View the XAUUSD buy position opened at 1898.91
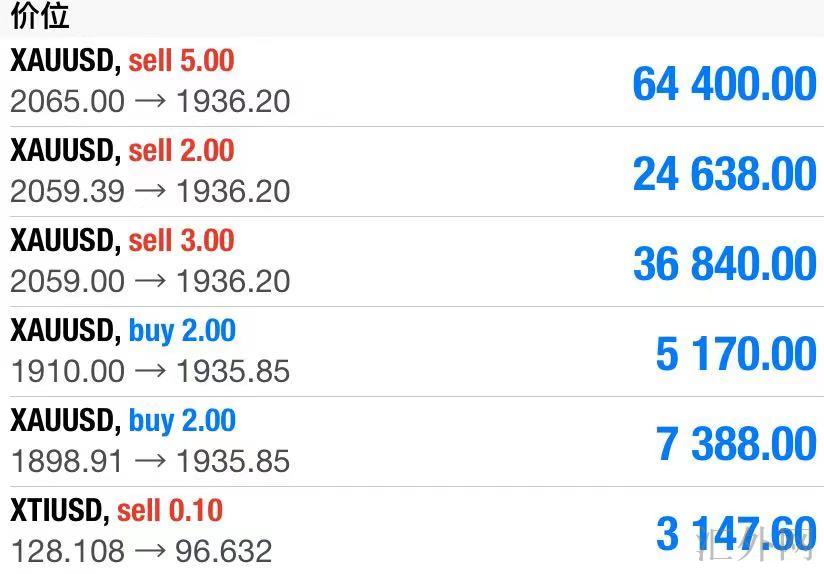This screenshot has height=574, width=824. [412, 442]
